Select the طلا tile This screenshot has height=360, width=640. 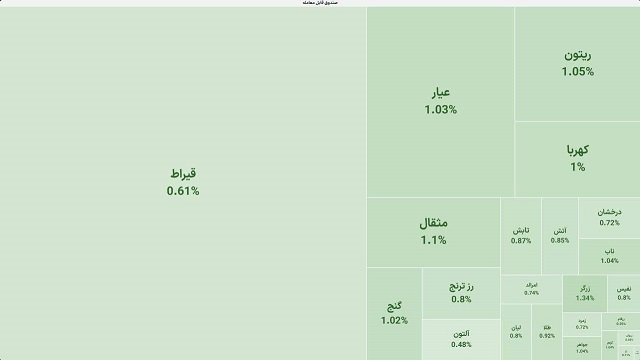(x=547, y=332)
